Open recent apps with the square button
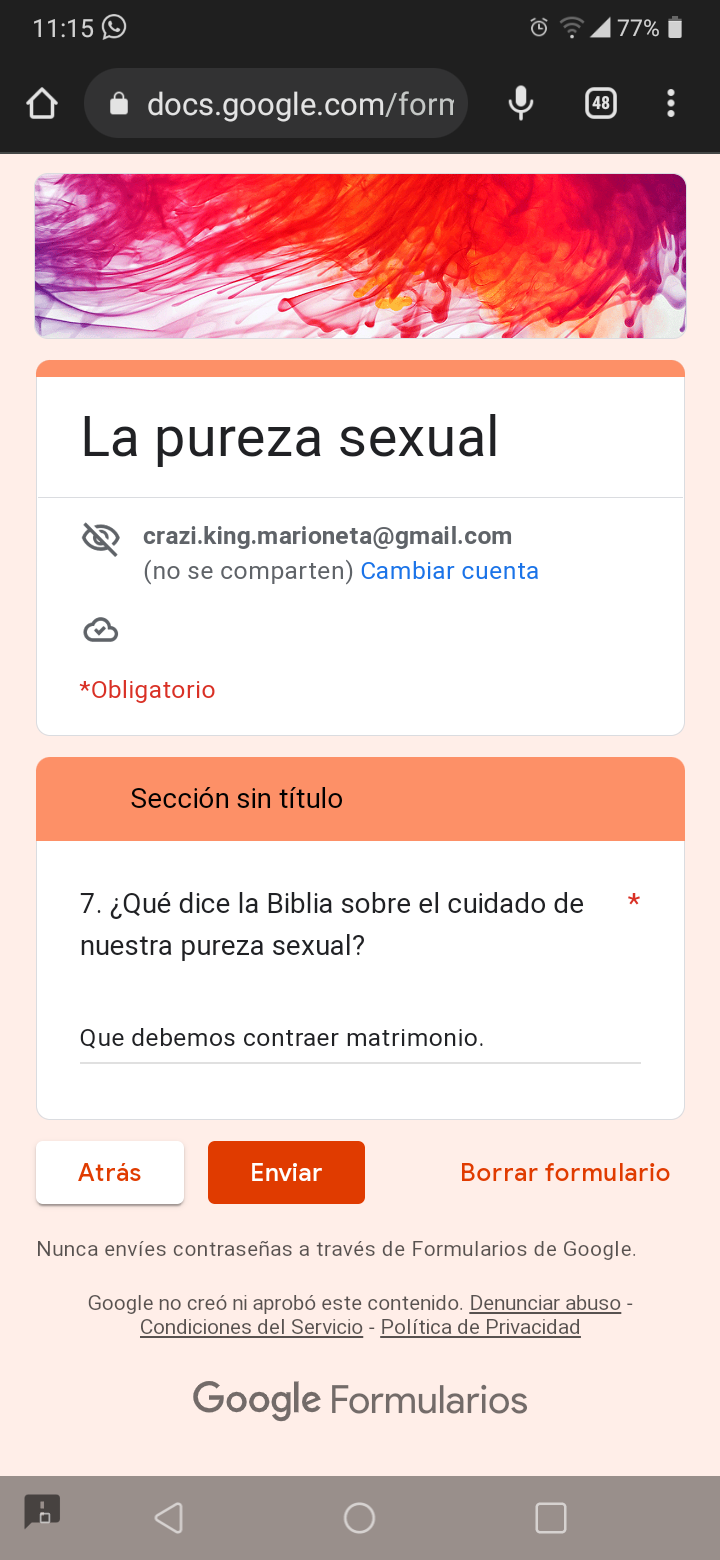This screenshot has width=720, height=1560. pos(551,1518)
